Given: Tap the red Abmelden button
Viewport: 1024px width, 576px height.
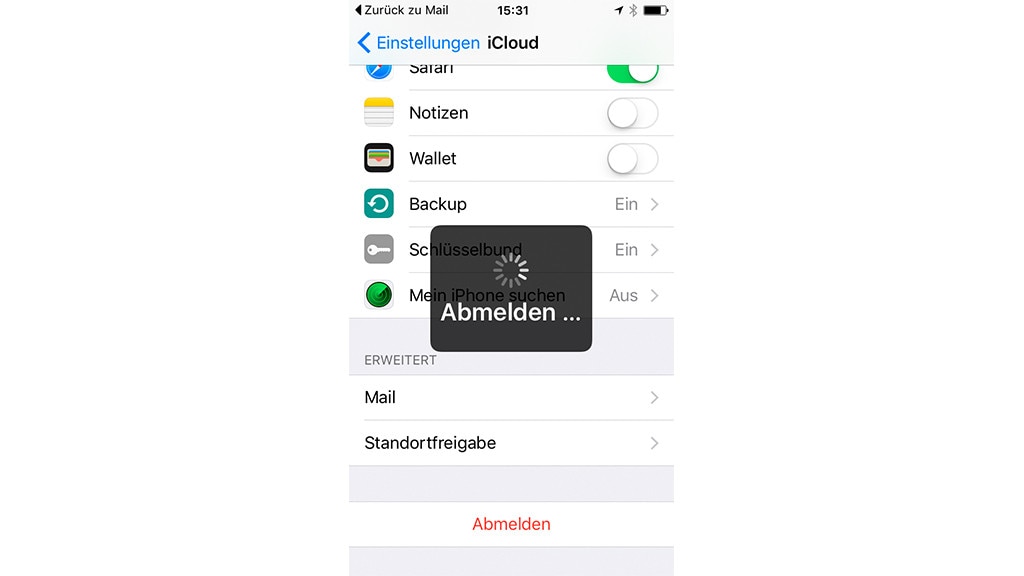Looking at the screenshot, I should pyautogui.click(x=511, y=524).
